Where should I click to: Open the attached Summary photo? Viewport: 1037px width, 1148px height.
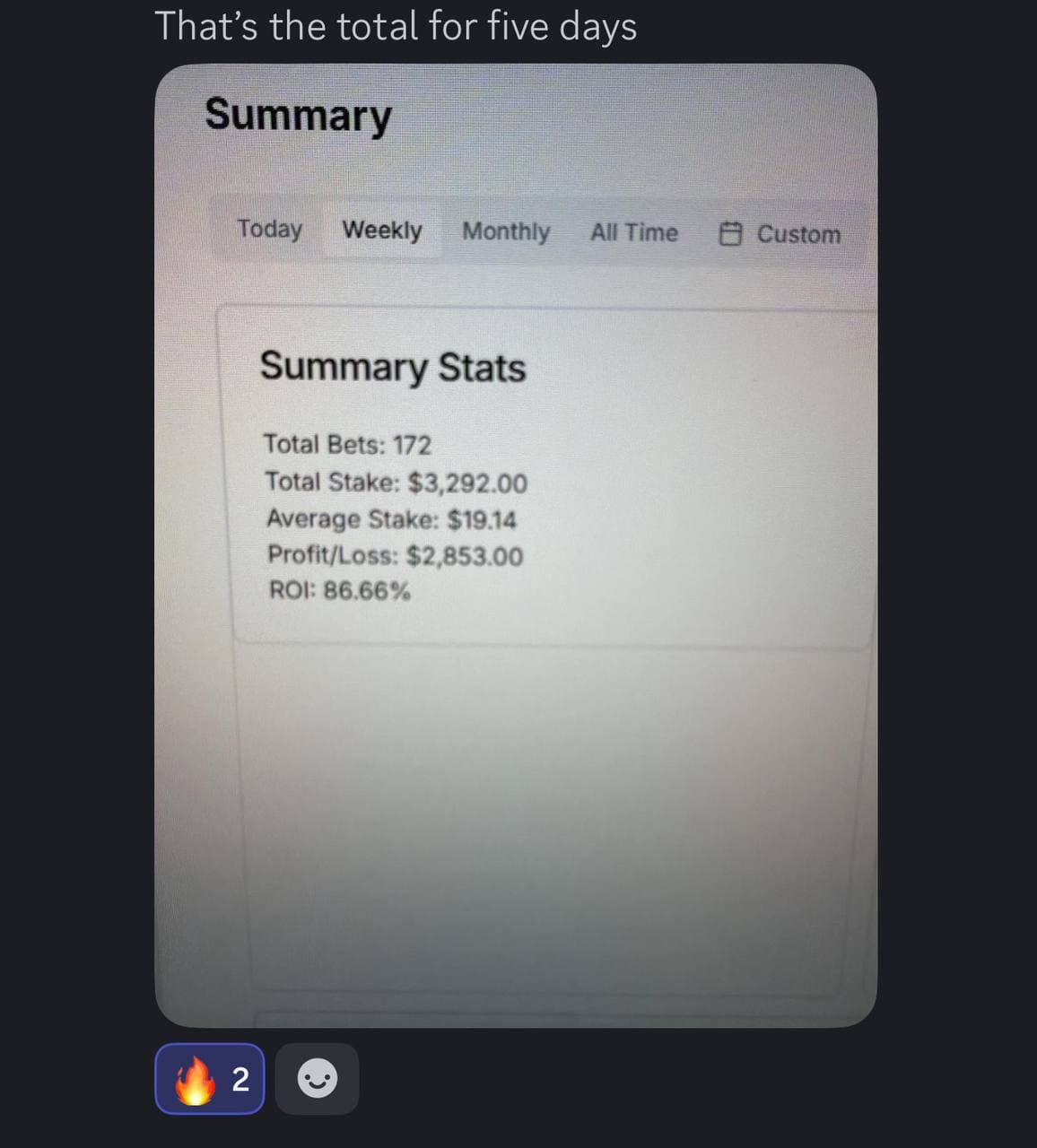516,545
